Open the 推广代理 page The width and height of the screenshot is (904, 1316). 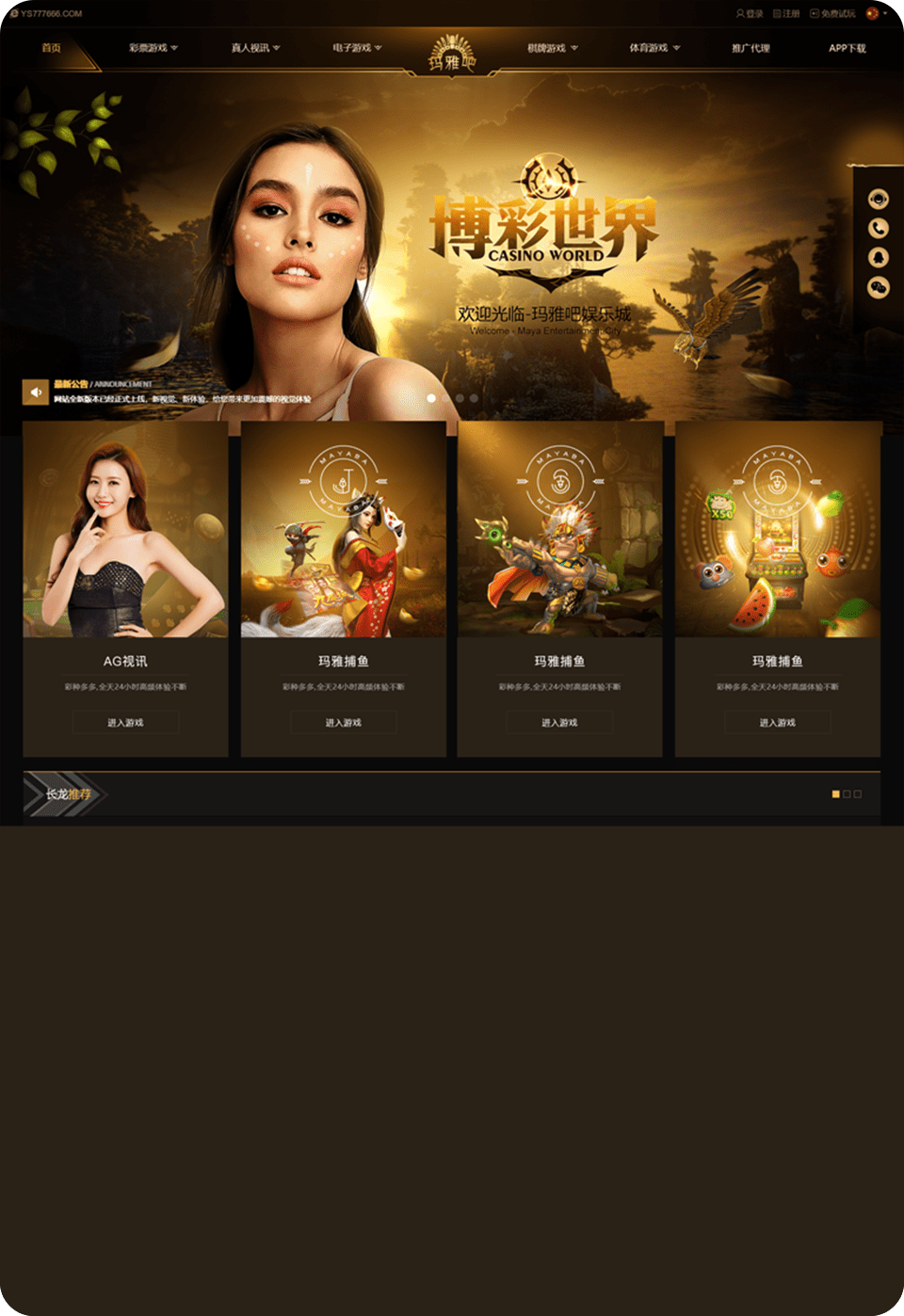[751, 48]
